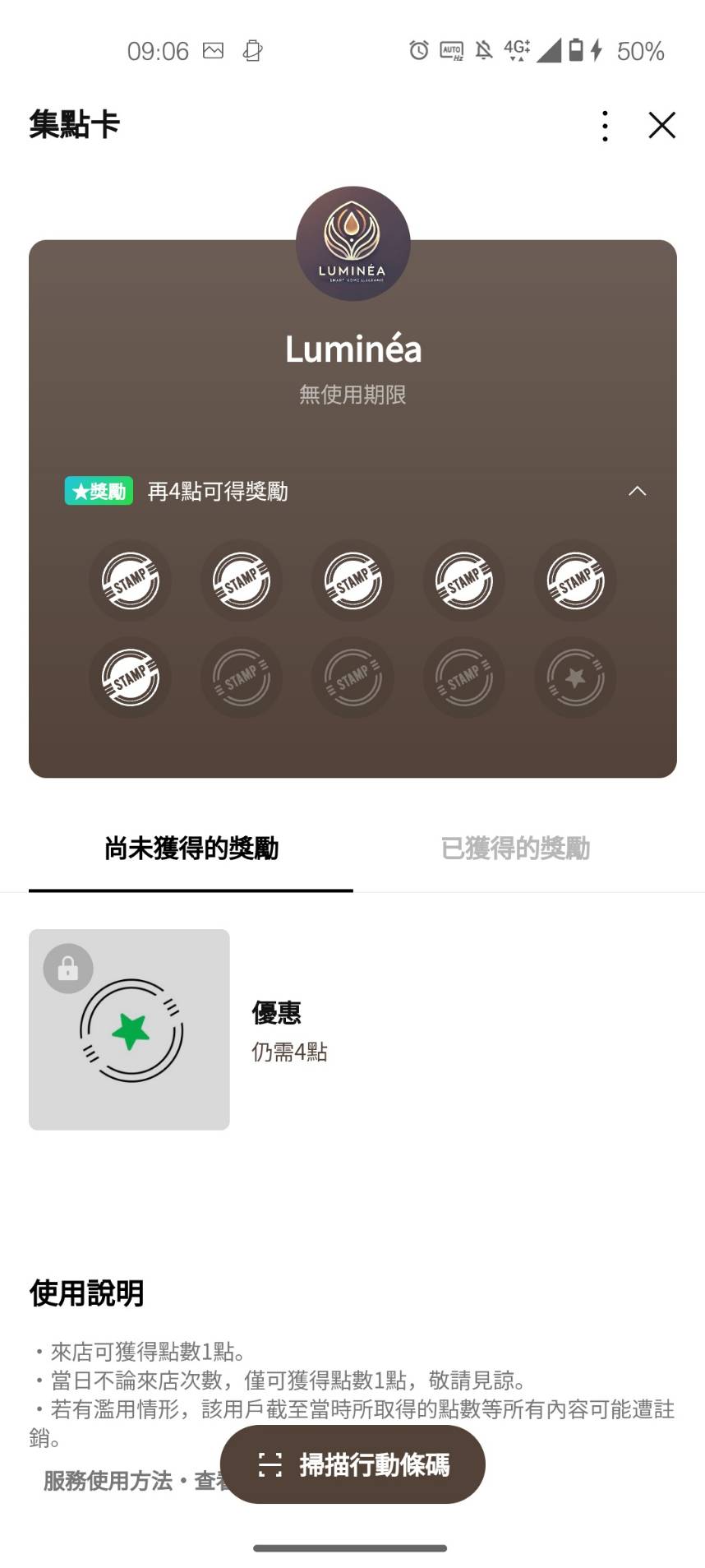Select the 尚未獲得的獎勵 tab
This screenshot has width=705, height=1568.
coord(191,849)
